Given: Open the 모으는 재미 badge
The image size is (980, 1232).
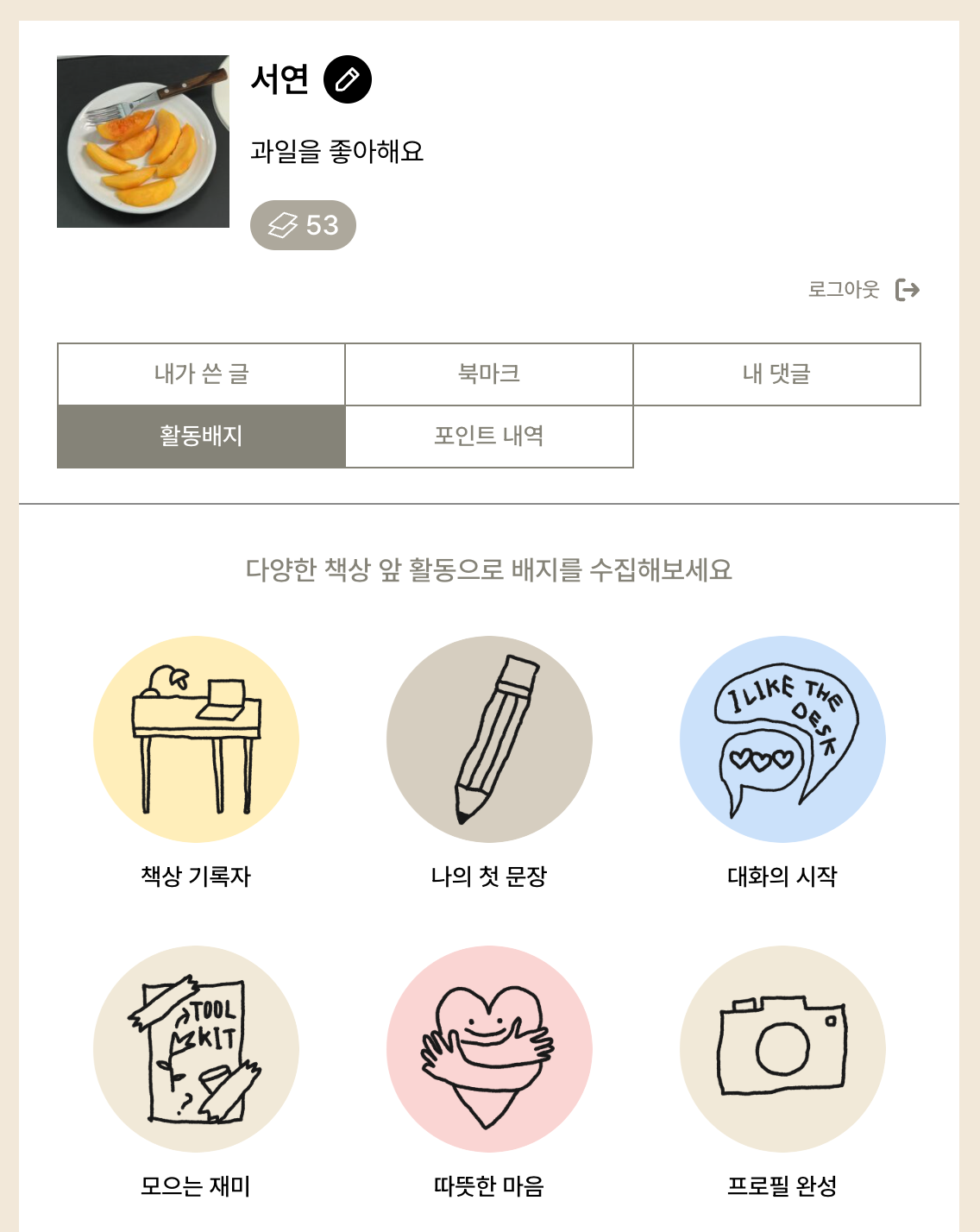Looking at the screenshot, I should [x=196, y=1049].
